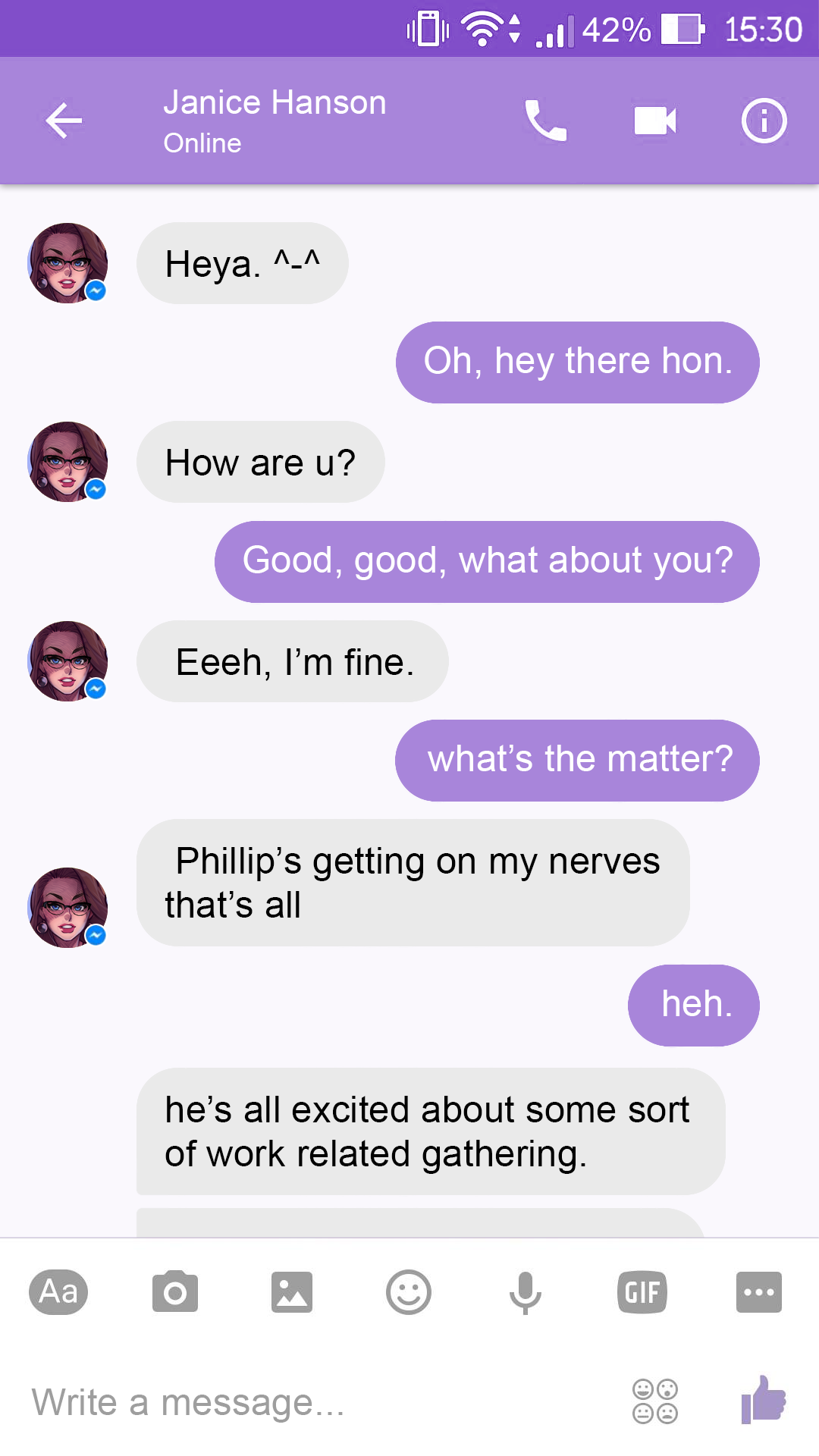819x1456 pixels.
Task: Send a thumbs-up like
Action: coord(764,1400)
